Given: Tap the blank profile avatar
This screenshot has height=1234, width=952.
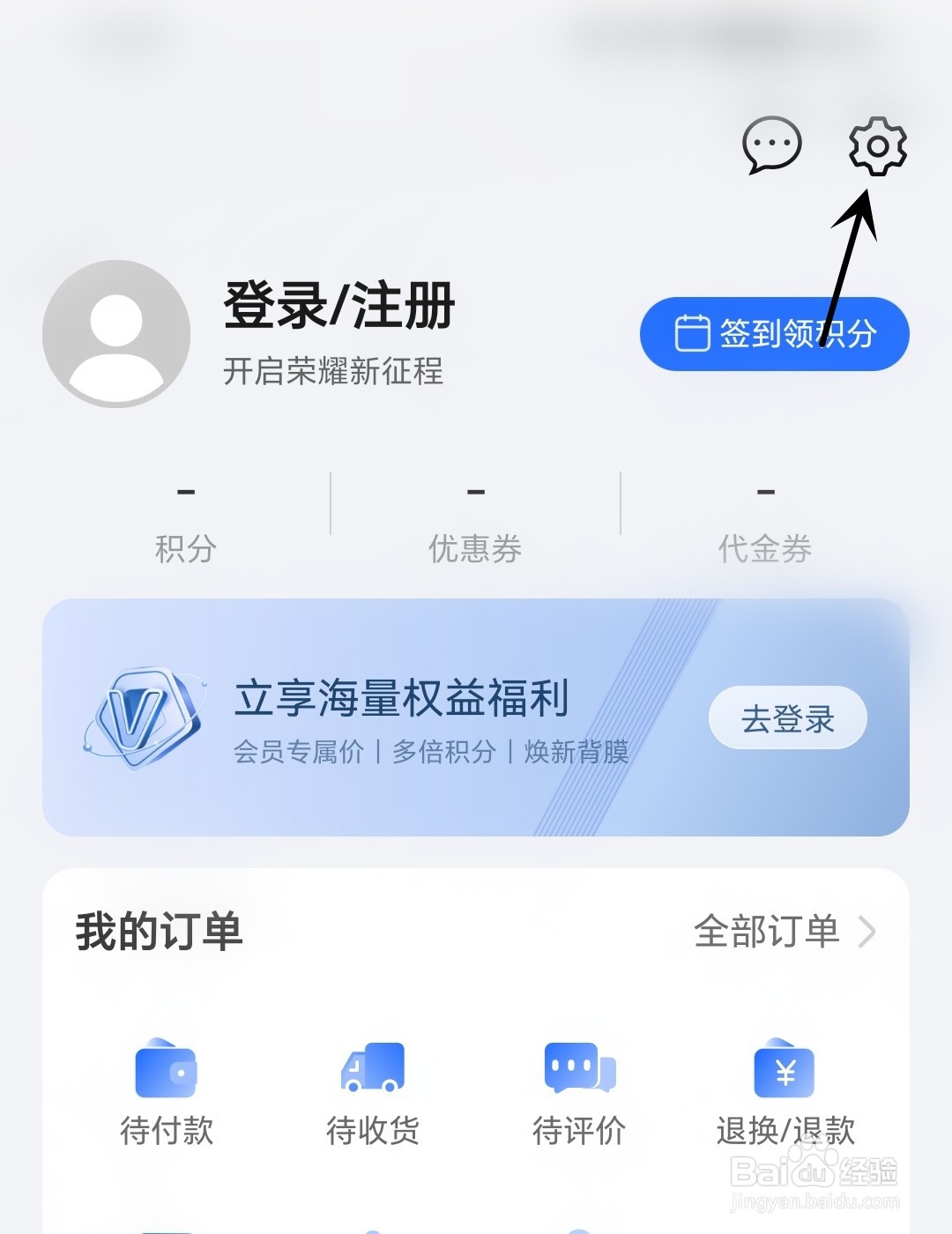Looking at the screenshot, I should click(x=115, y=334).
